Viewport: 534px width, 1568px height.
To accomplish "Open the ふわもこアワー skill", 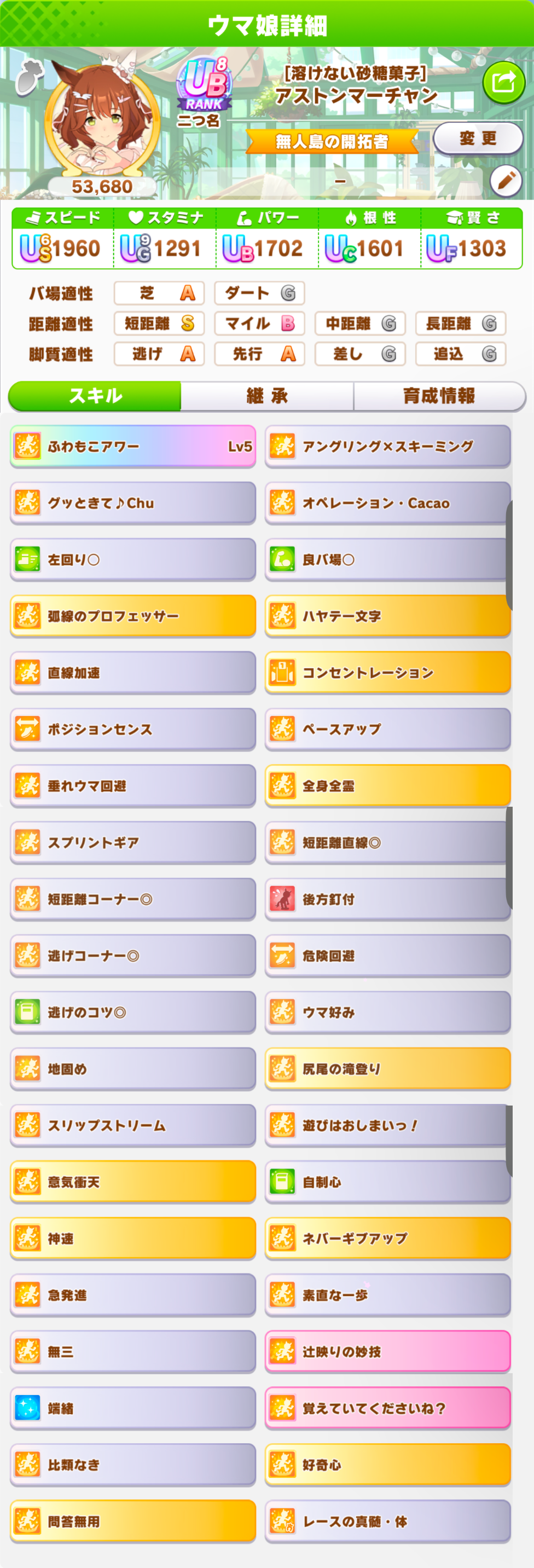I will [x=132, y=446].
